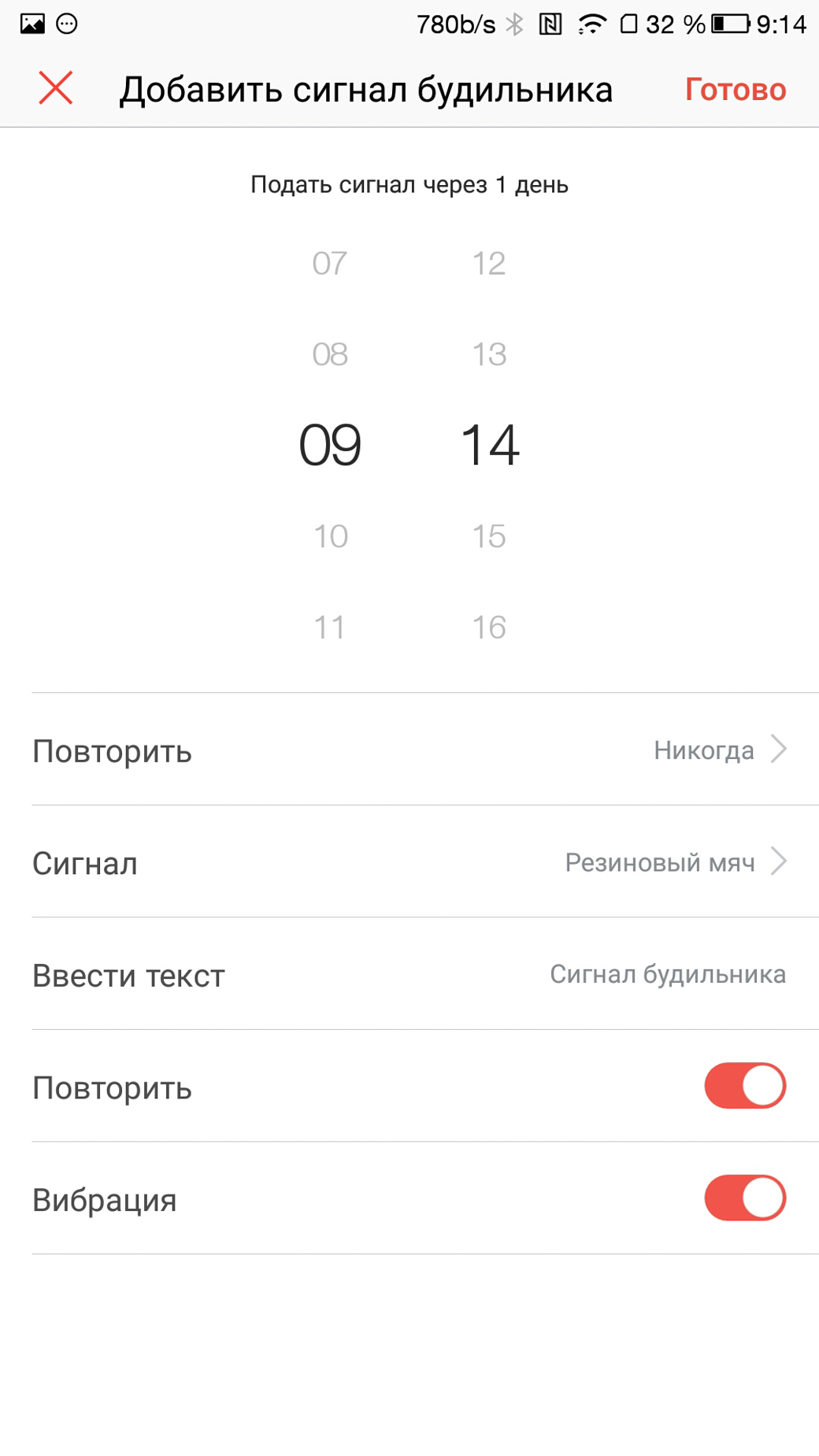Turn off the Повторить switch
The height and width of the screenshot is (1456, 819).
pos(745,1086)
